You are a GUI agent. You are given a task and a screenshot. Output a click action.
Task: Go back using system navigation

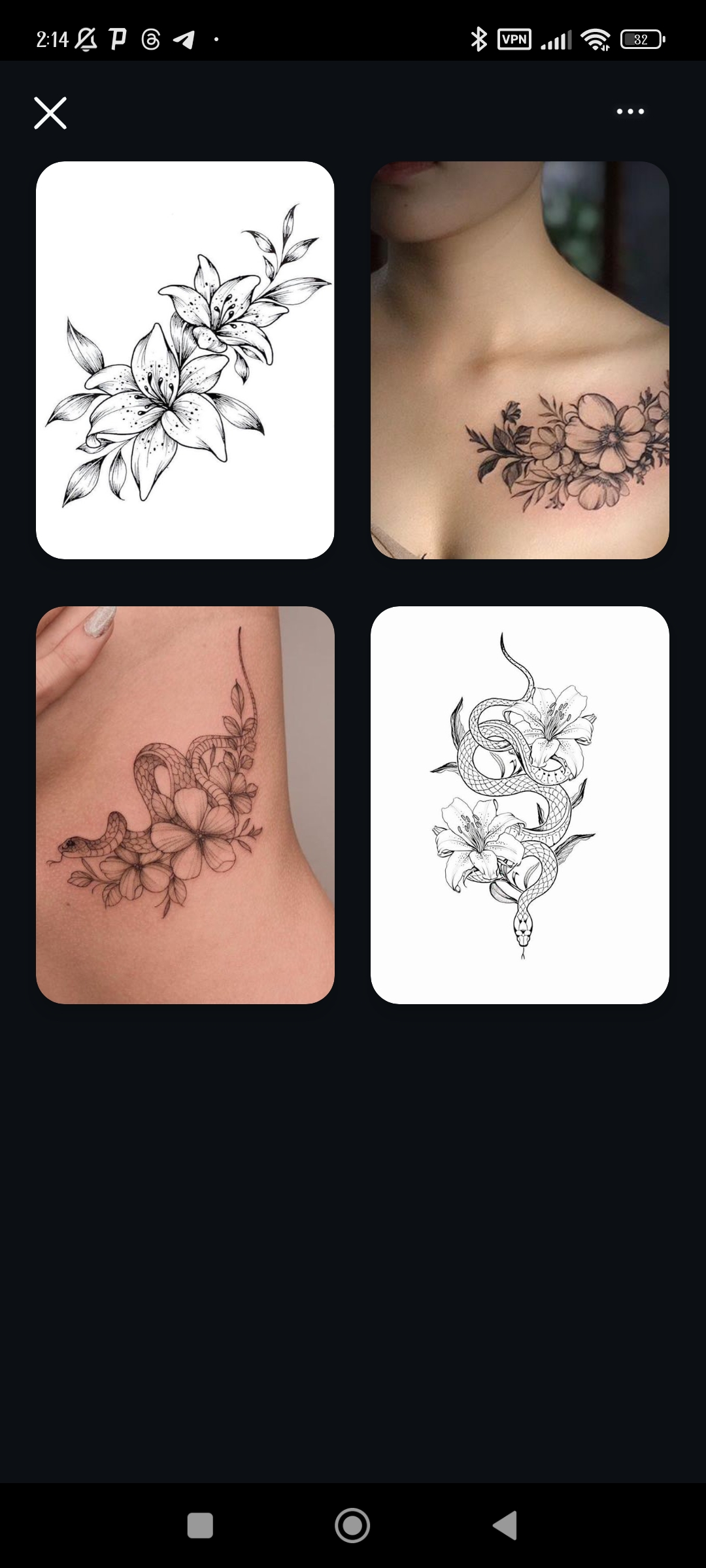505,1526
